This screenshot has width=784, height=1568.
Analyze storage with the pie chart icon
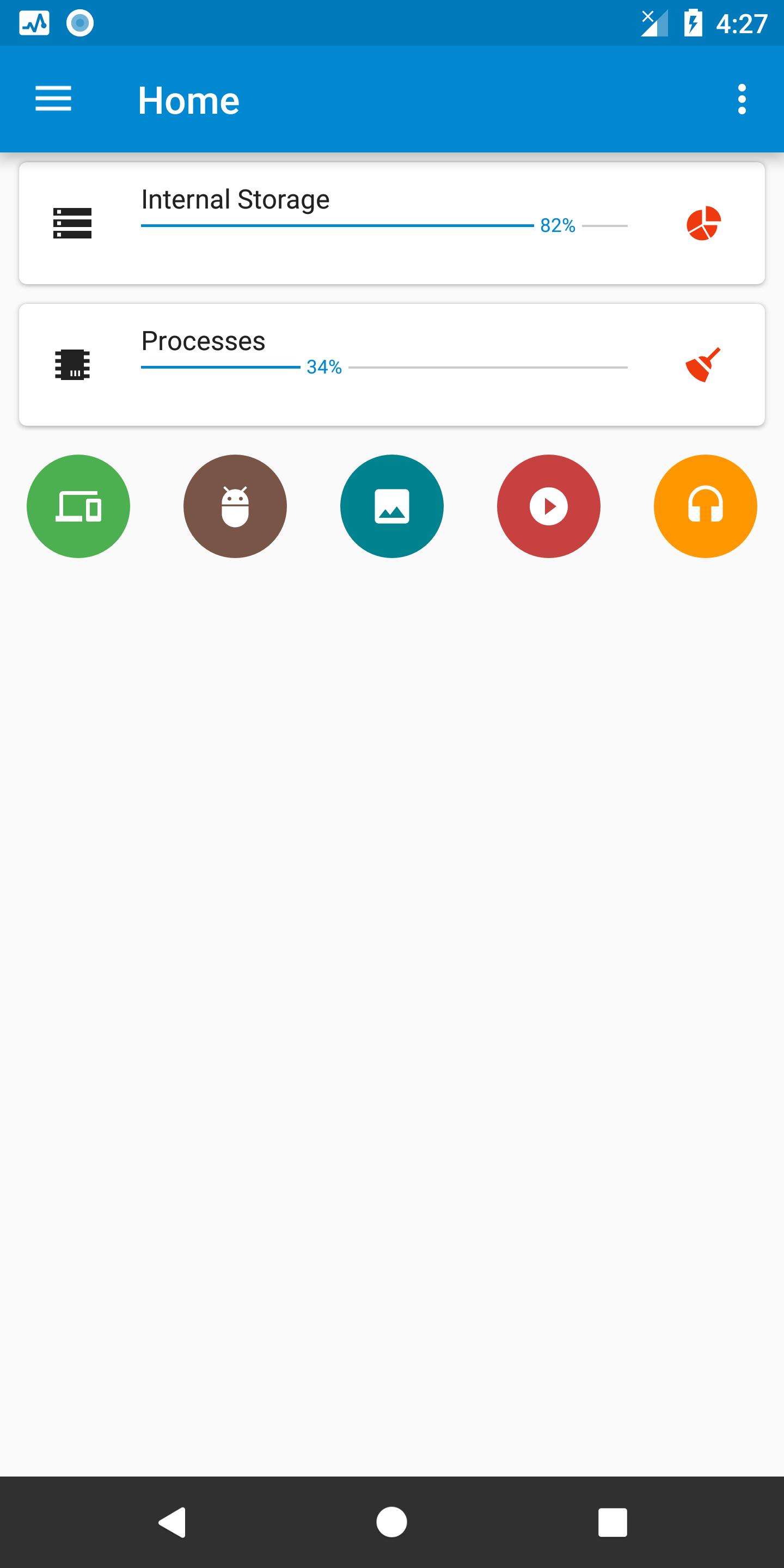[703, 223]
